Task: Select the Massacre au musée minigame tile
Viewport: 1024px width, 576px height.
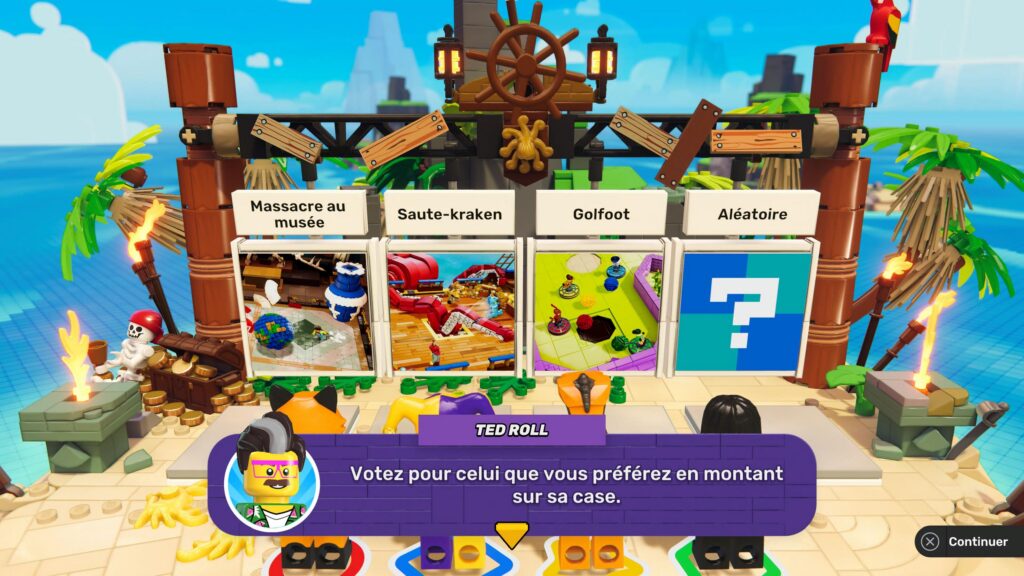Action: (x=303, y=308)
